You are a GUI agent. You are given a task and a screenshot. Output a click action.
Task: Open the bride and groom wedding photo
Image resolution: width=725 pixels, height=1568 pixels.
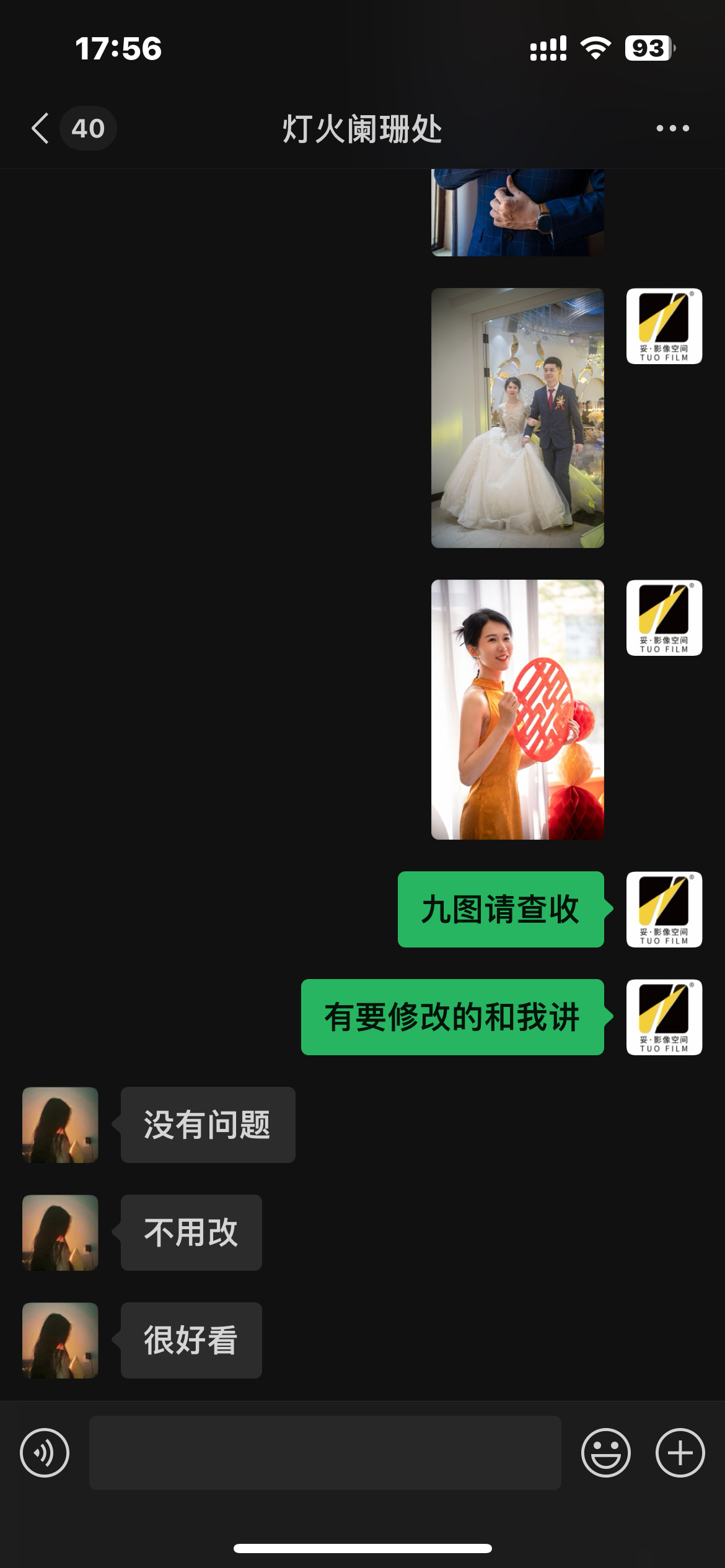(517, 418)
